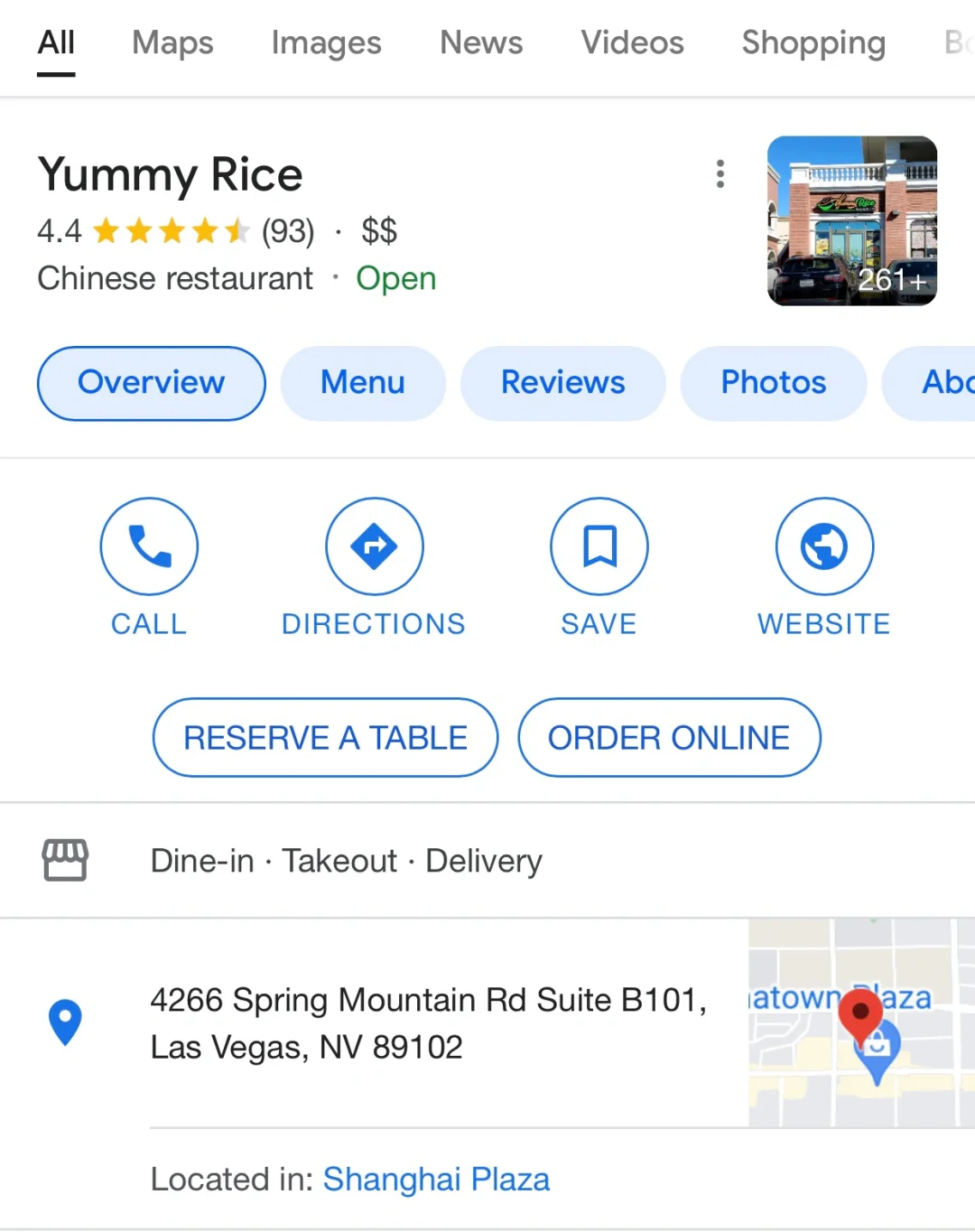Click ORDER ONLINE
This screenshot has width=975, height=1232.
pos(668,738)
